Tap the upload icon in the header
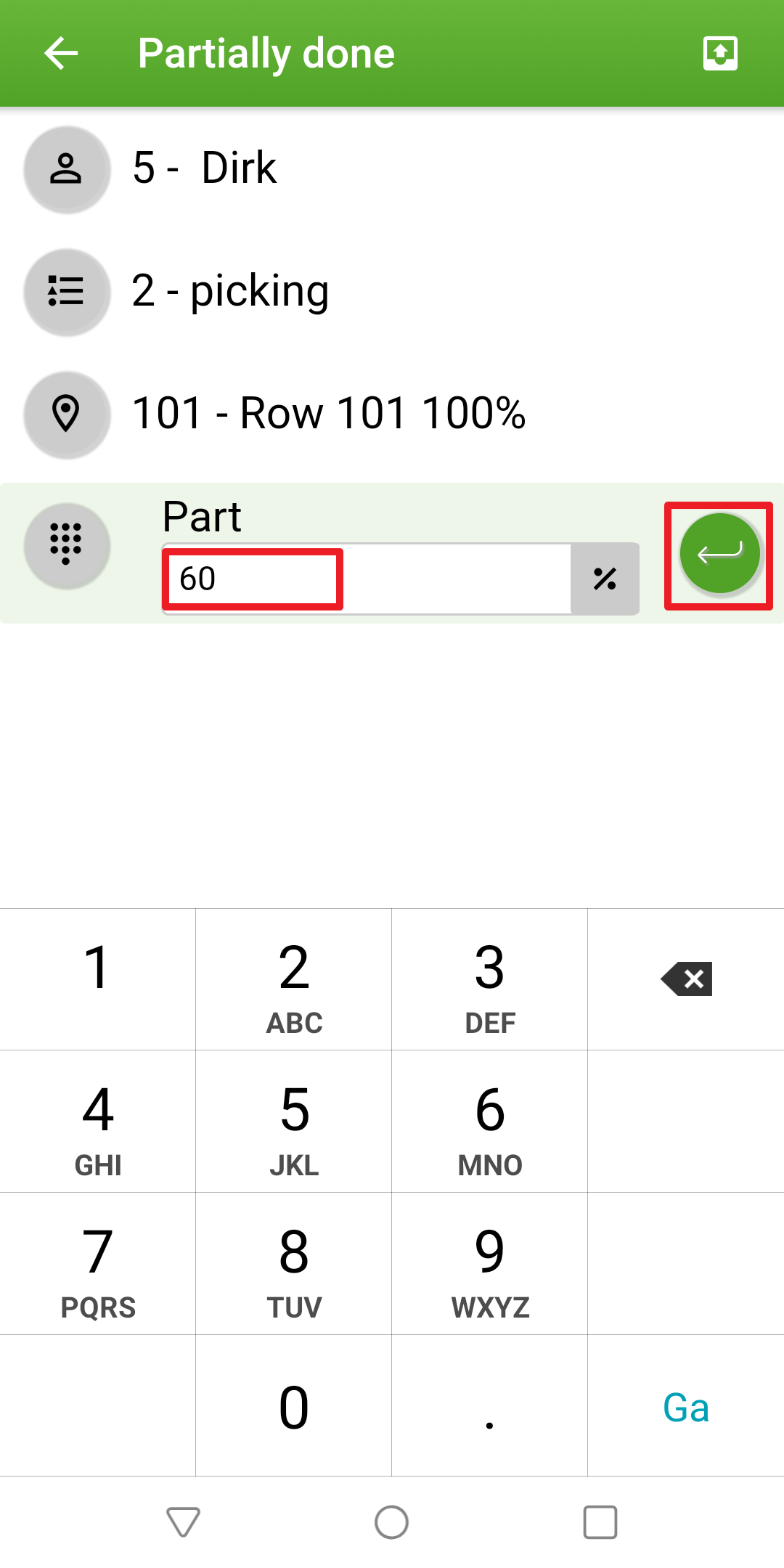The image size is (784, 1568). point(720,54)
